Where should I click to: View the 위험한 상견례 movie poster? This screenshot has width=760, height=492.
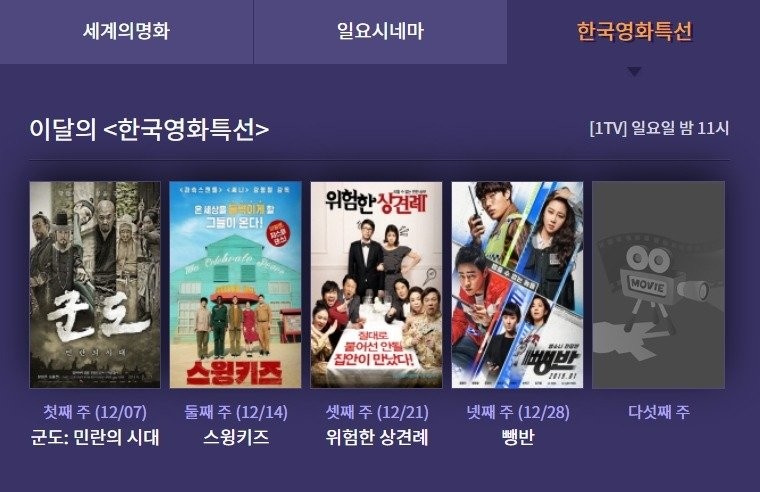coord(377,284)
